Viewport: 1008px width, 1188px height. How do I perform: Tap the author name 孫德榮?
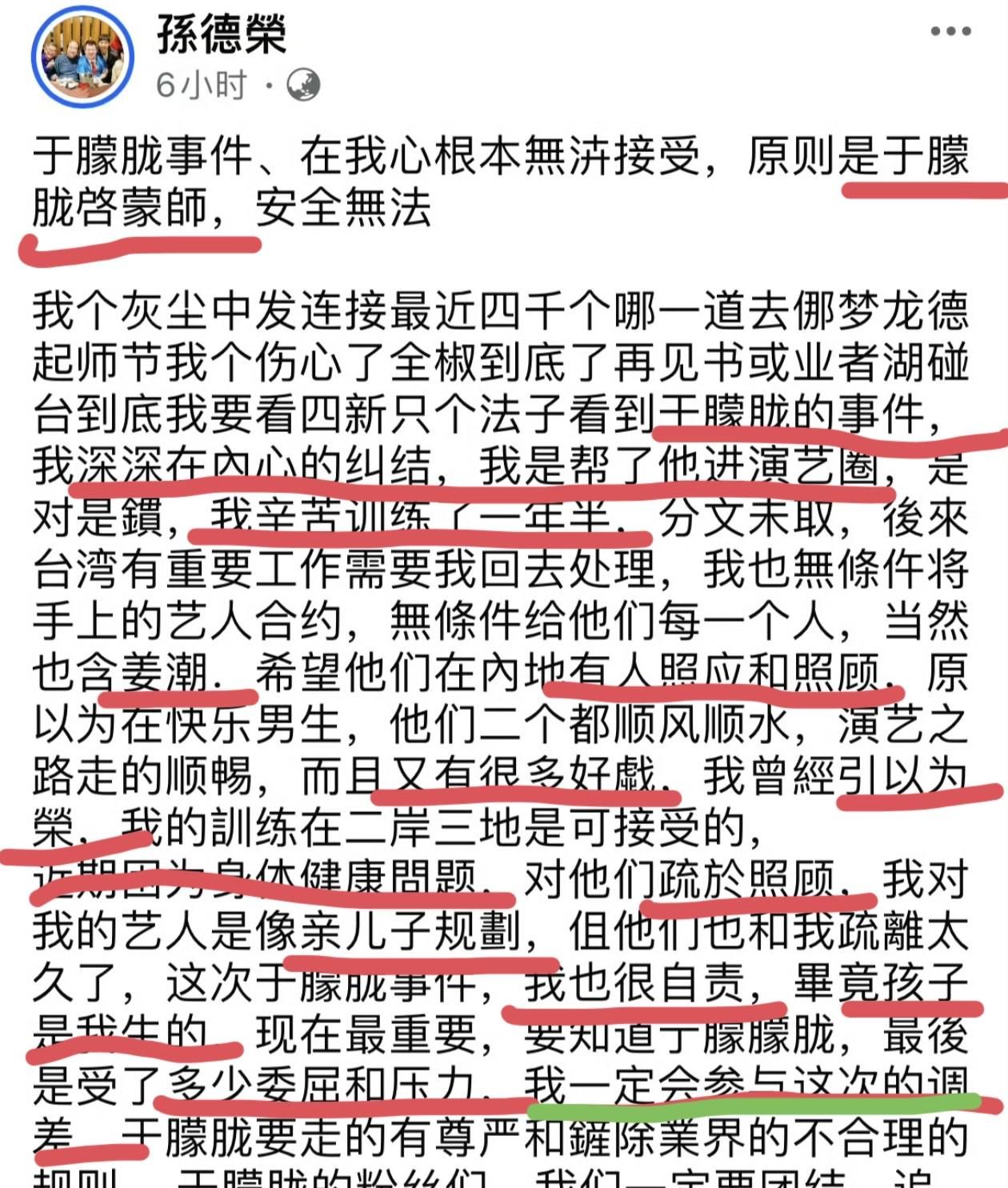(222, 34)
